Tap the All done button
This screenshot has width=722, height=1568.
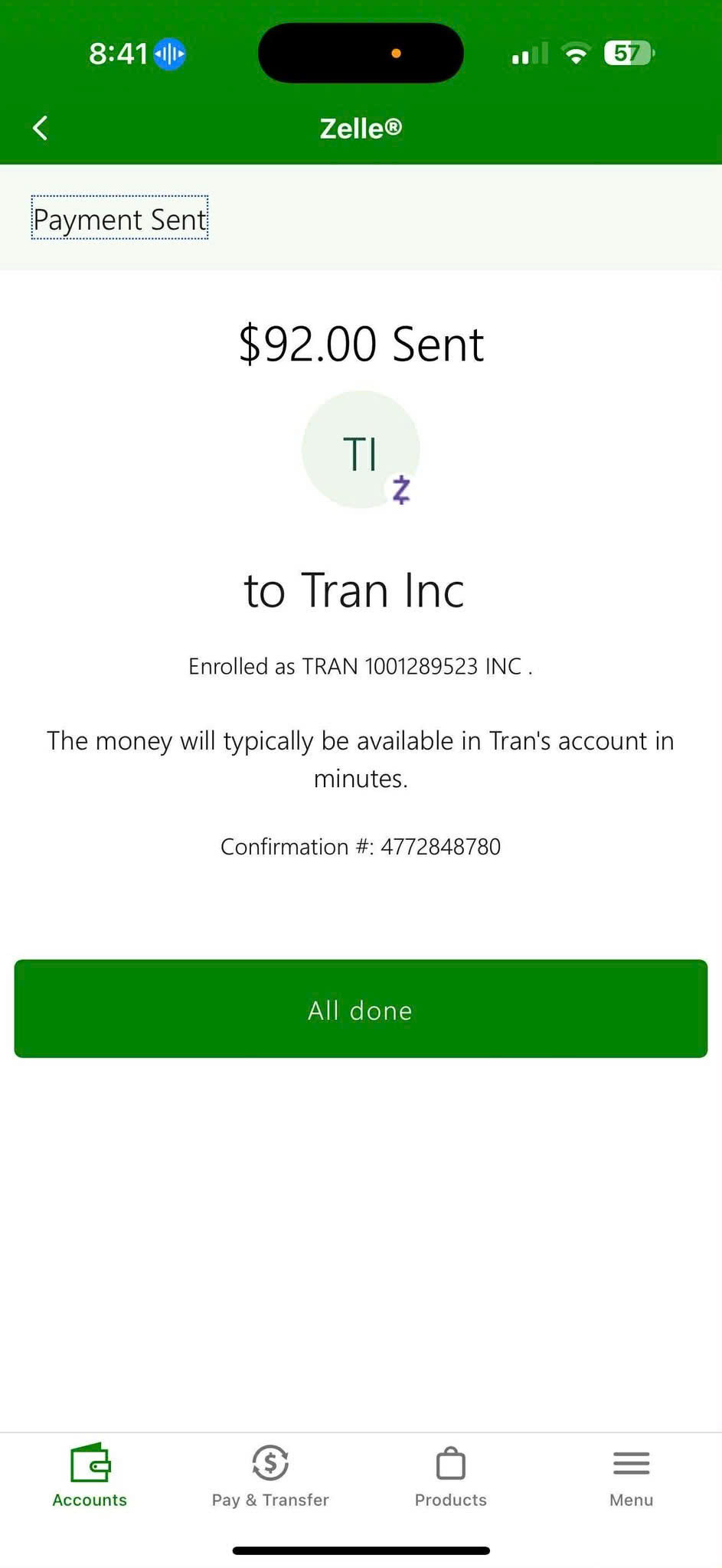361,1008
